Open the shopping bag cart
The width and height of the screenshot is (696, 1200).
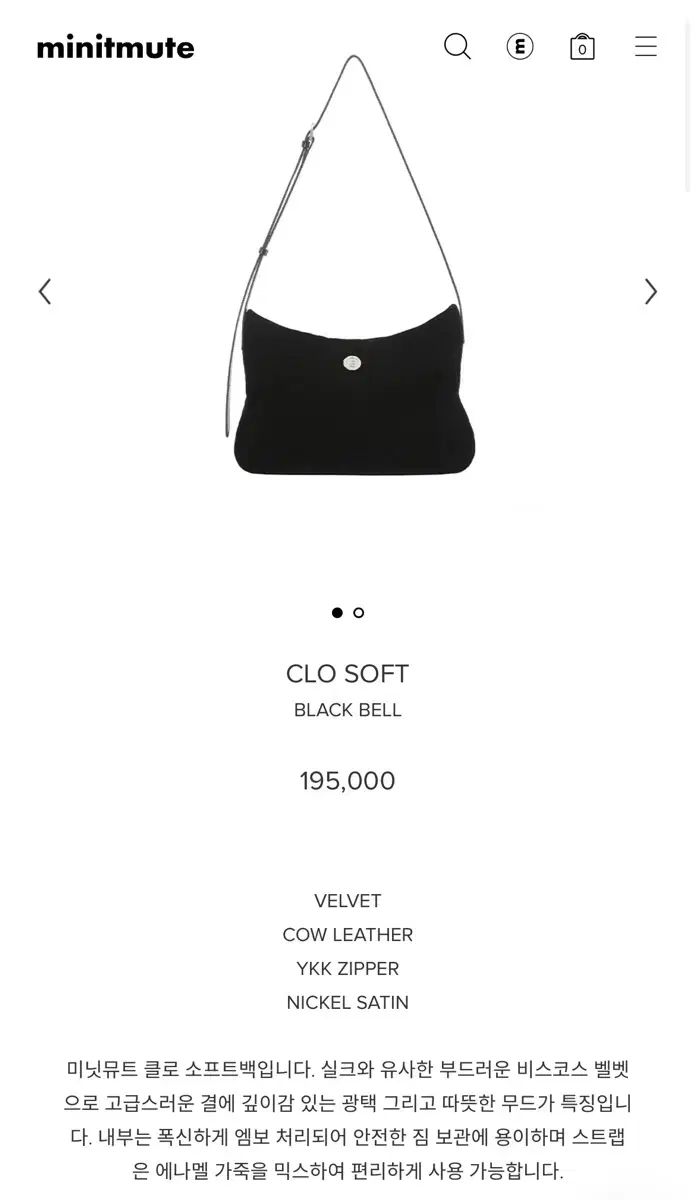[582, 47]
